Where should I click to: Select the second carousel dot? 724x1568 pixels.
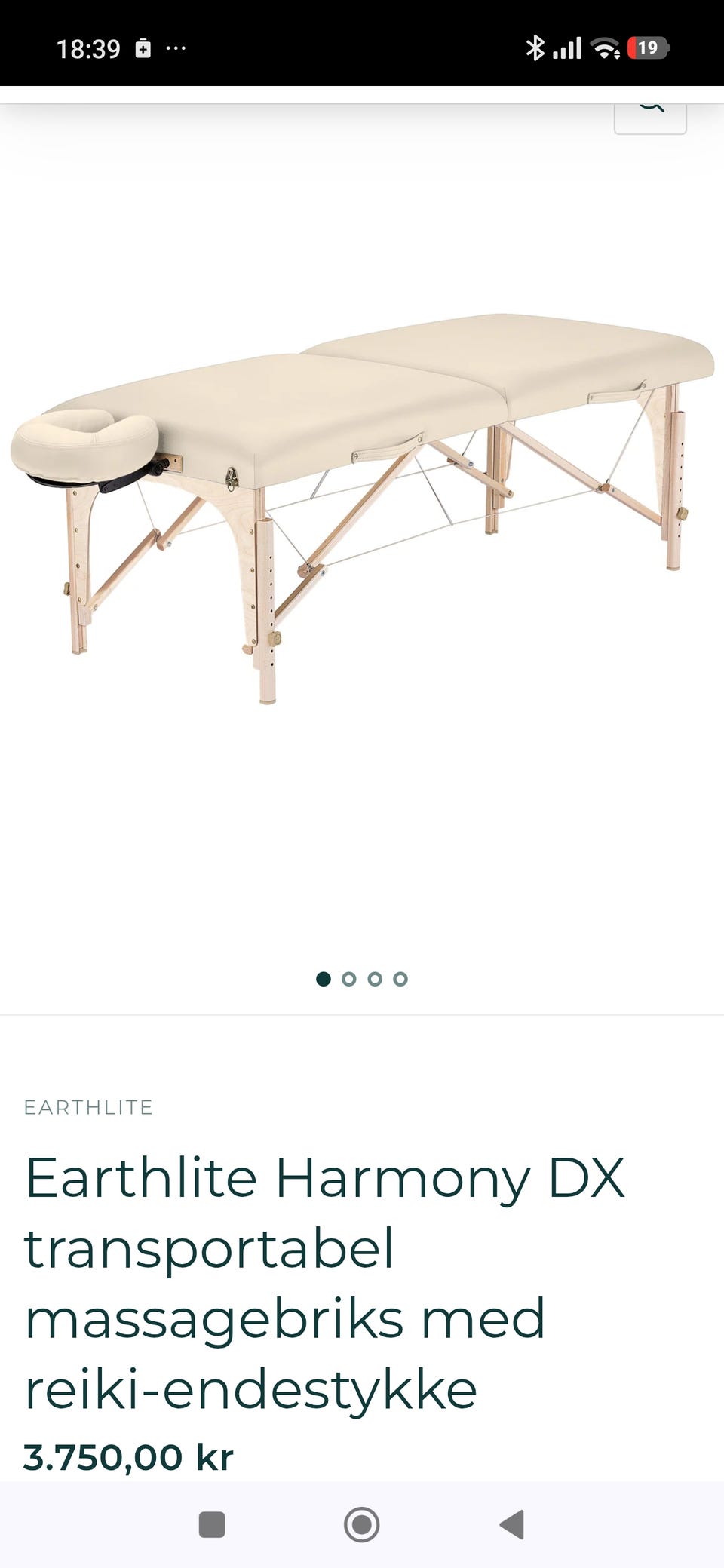click(350, 979)
